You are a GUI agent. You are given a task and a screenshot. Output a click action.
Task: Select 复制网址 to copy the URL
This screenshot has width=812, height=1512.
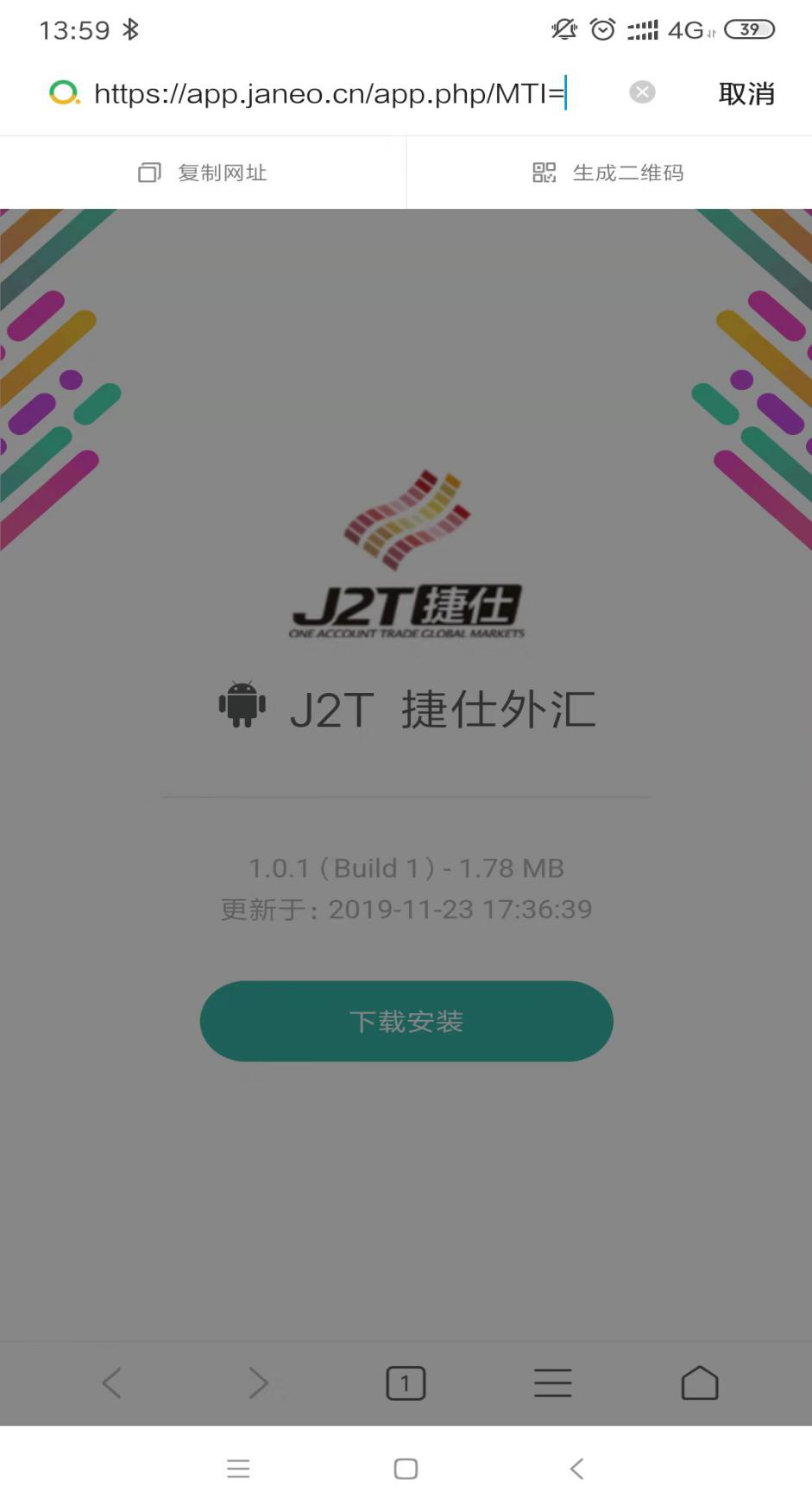click(x=204, y=173)
